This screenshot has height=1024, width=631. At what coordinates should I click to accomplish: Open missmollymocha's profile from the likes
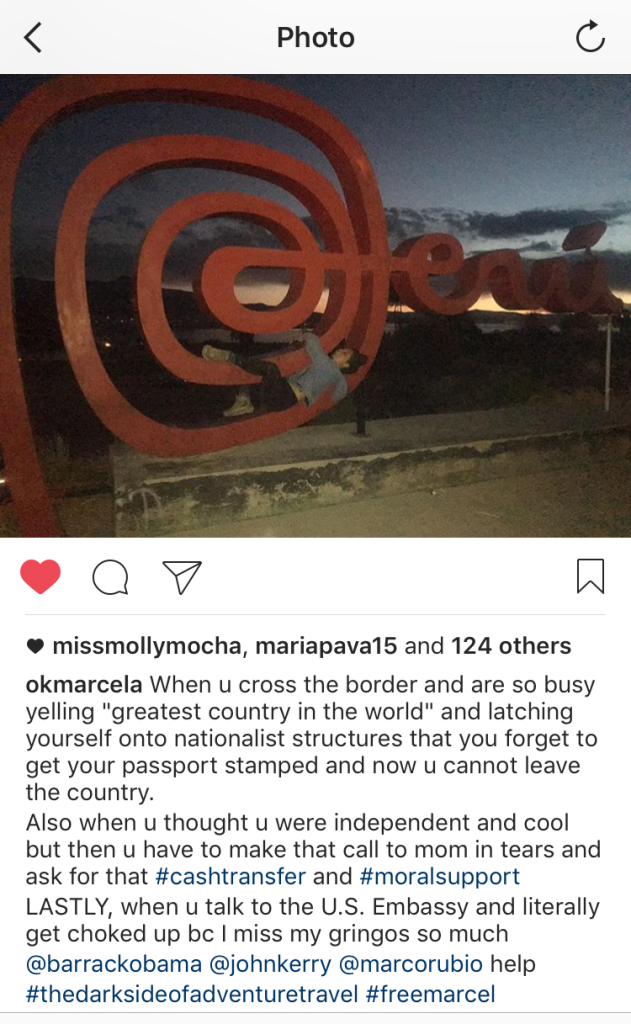146,646
